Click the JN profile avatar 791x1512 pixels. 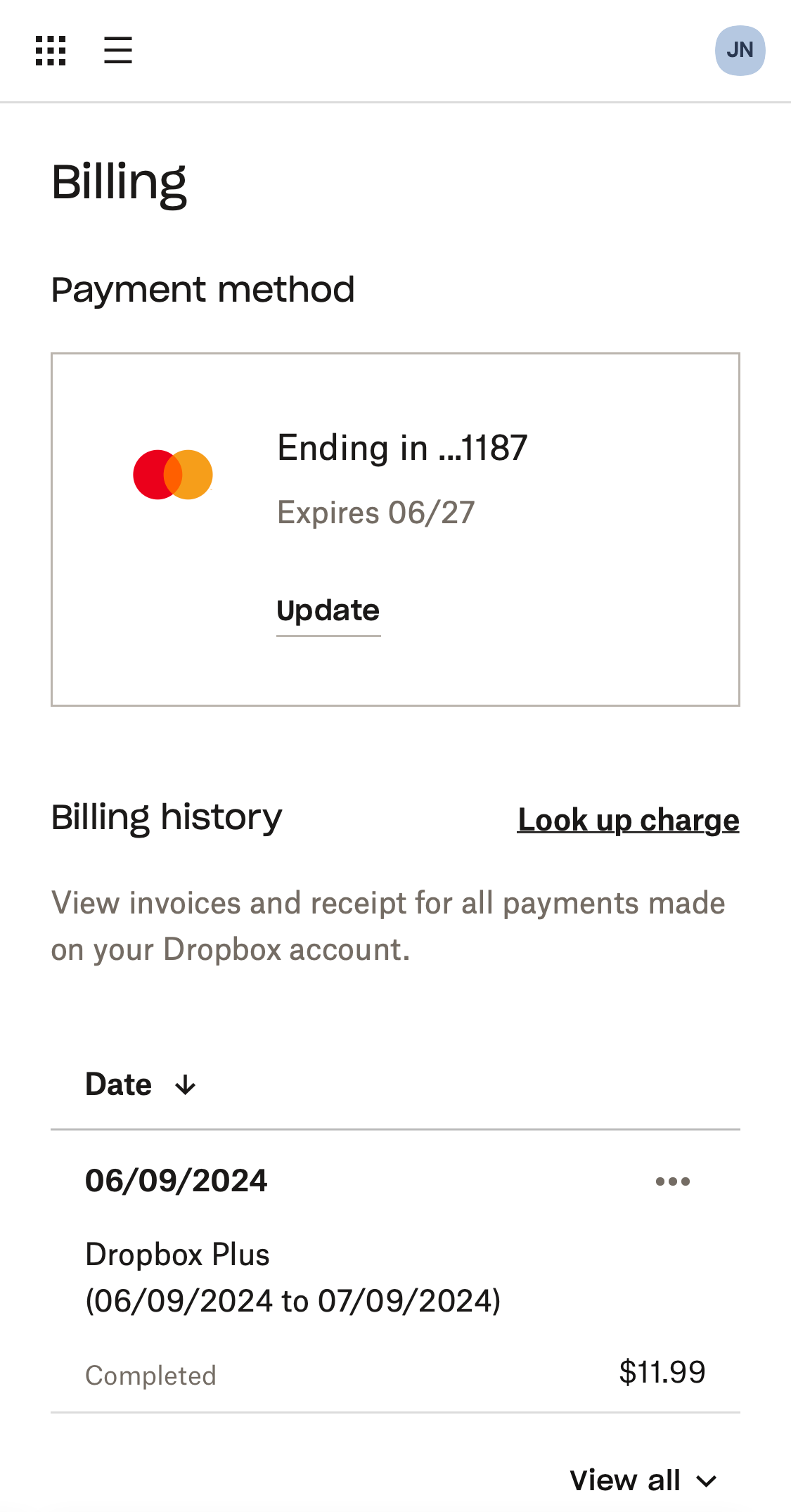point(739,50)
